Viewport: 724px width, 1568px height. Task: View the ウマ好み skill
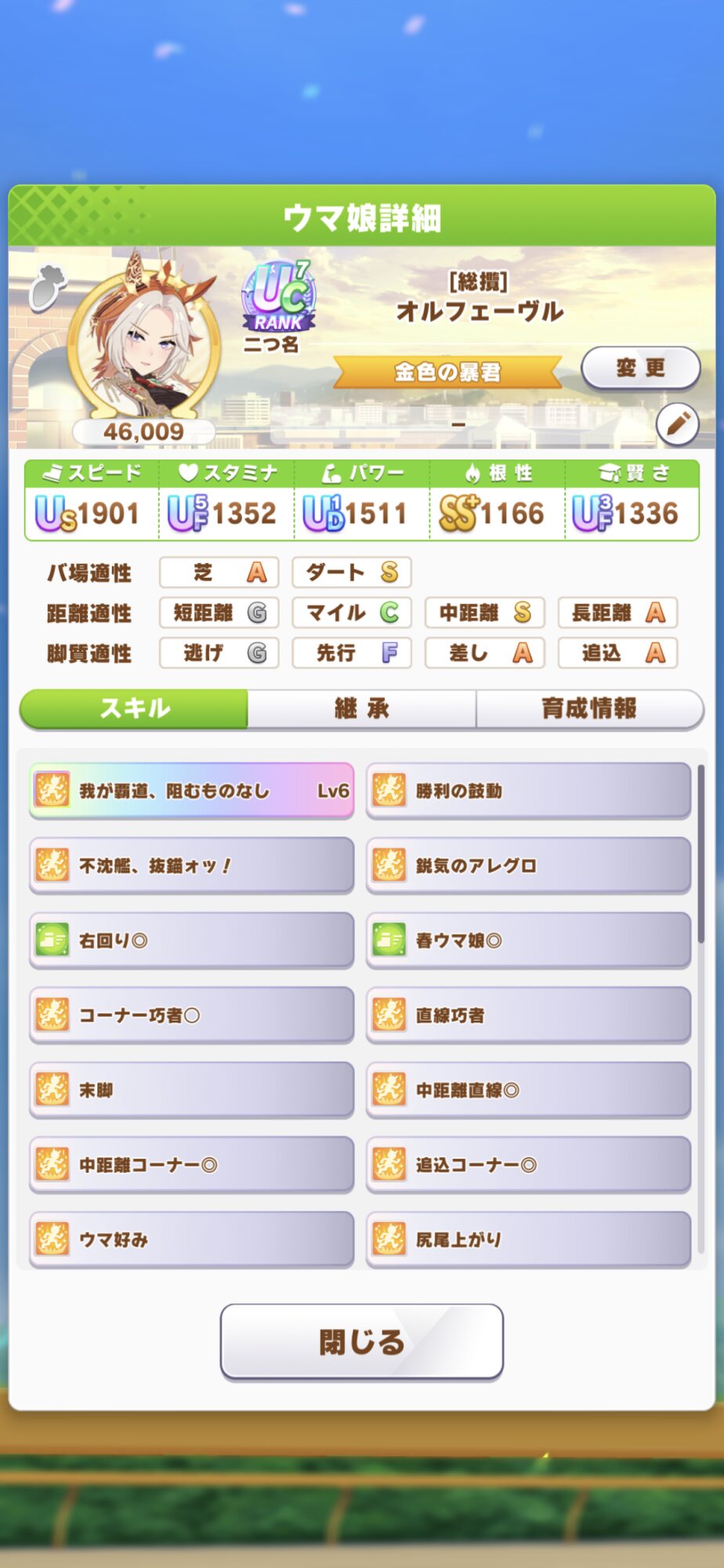pyautogui.click(x=191, y=1240)
